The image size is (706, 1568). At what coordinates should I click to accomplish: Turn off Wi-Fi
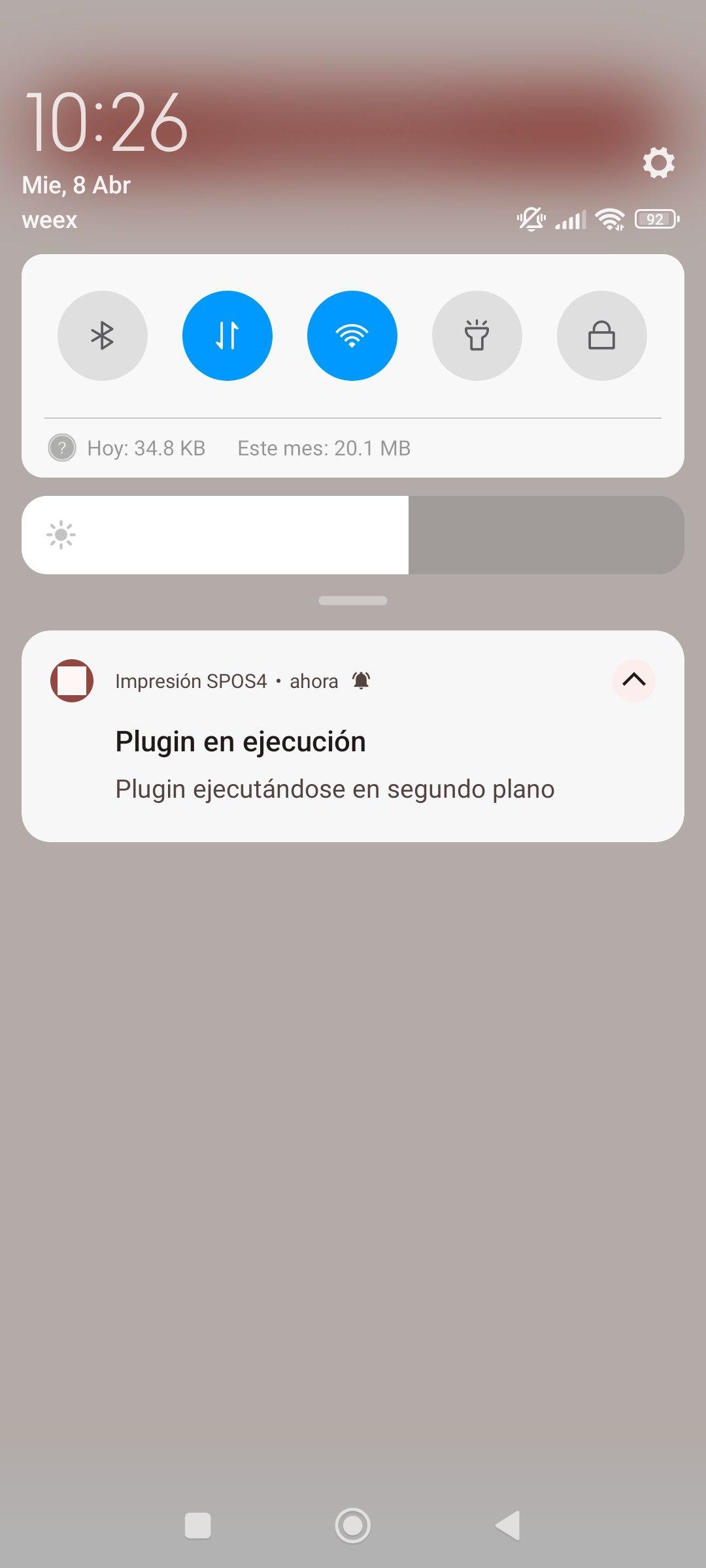[x=352, y=336]
